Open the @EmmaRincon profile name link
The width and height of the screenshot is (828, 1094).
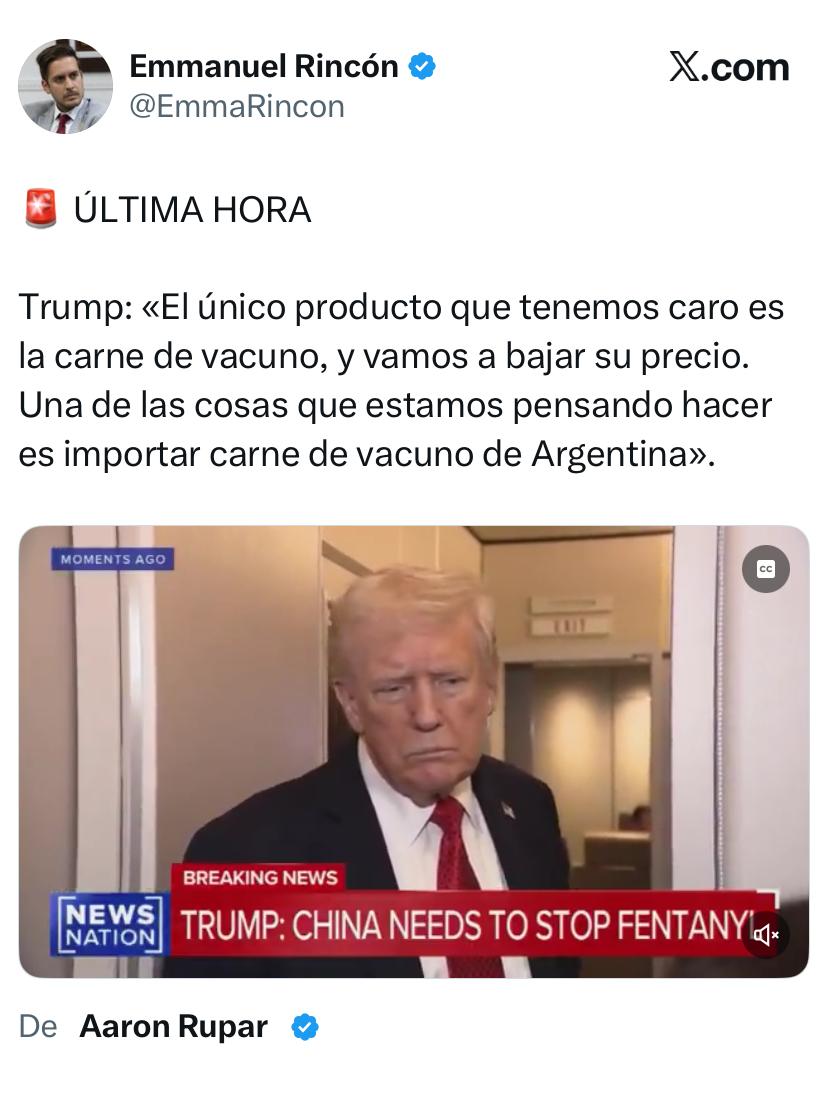coord(237,106)
